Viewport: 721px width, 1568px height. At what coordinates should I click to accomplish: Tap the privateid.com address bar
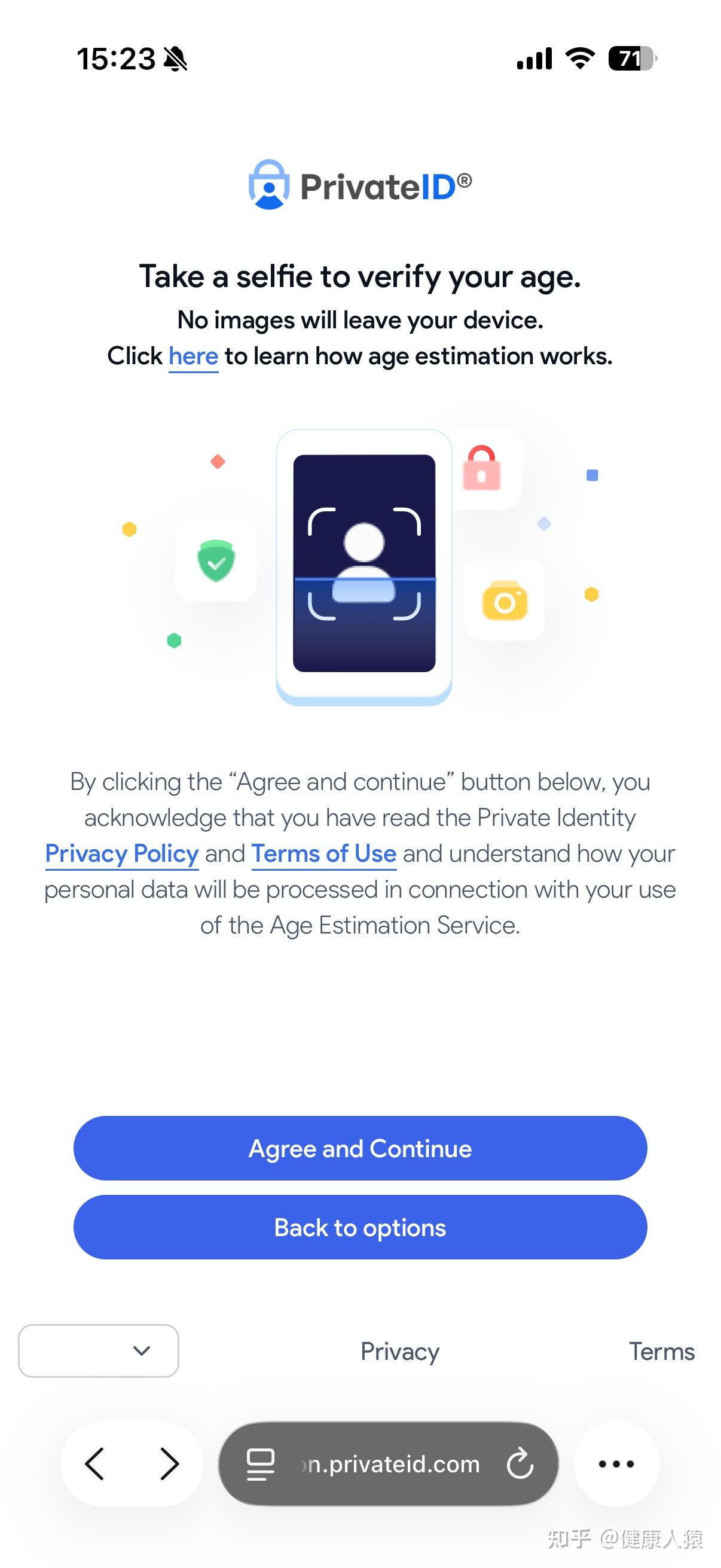392,1464
